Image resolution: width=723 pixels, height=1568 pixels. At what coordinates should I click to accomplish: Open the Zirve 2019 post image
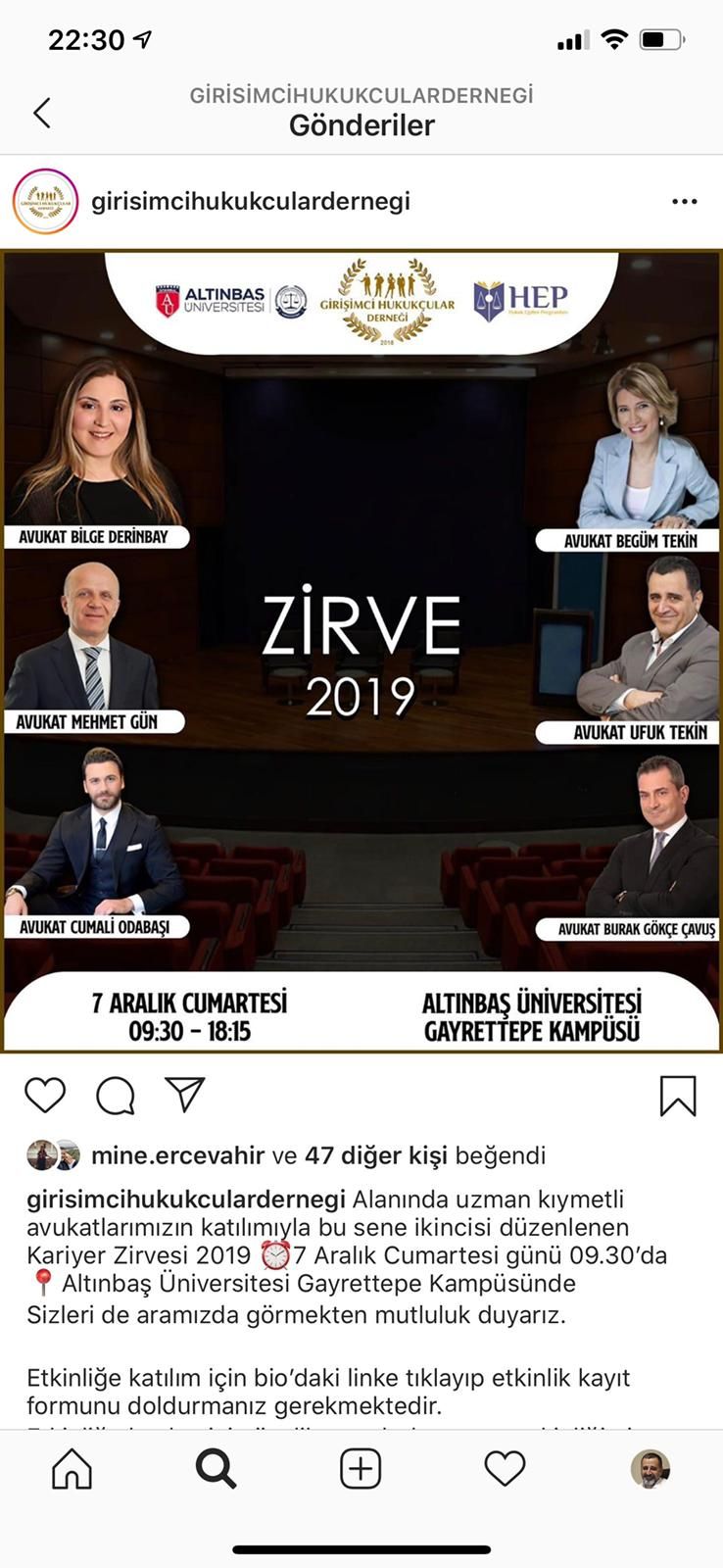(361, 652)
